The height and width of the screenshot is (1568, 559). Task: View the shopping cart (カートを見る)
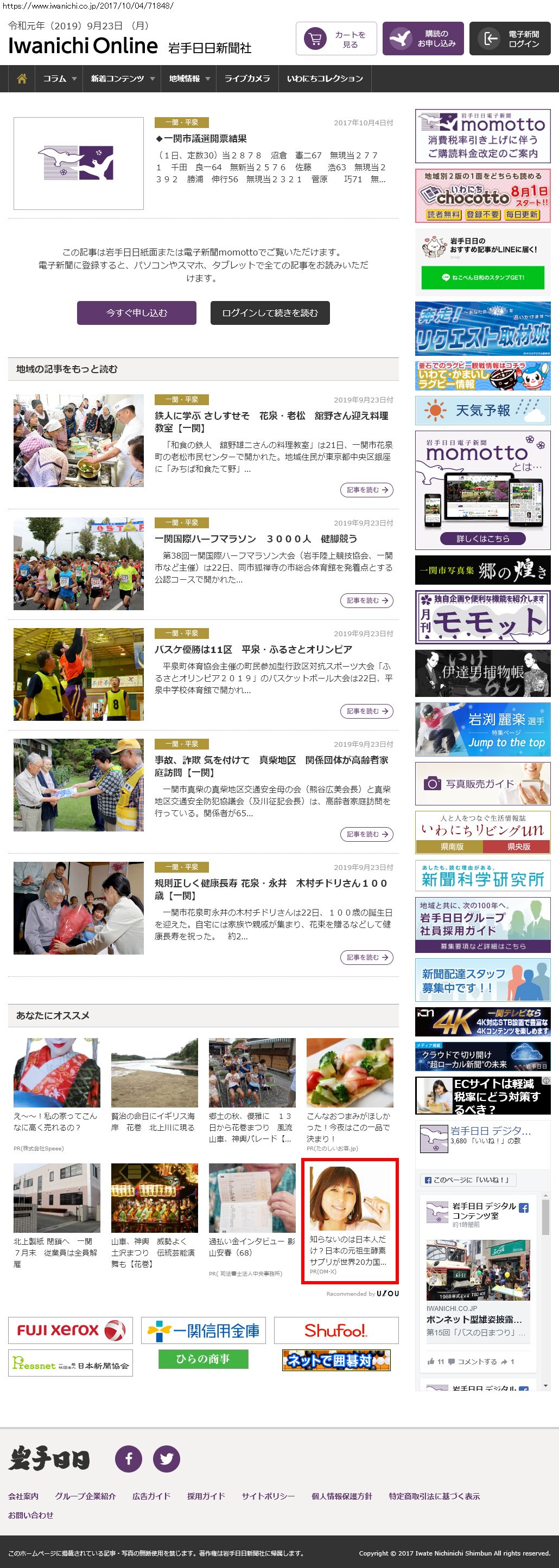pyautogui.click(x=336, y=39)
